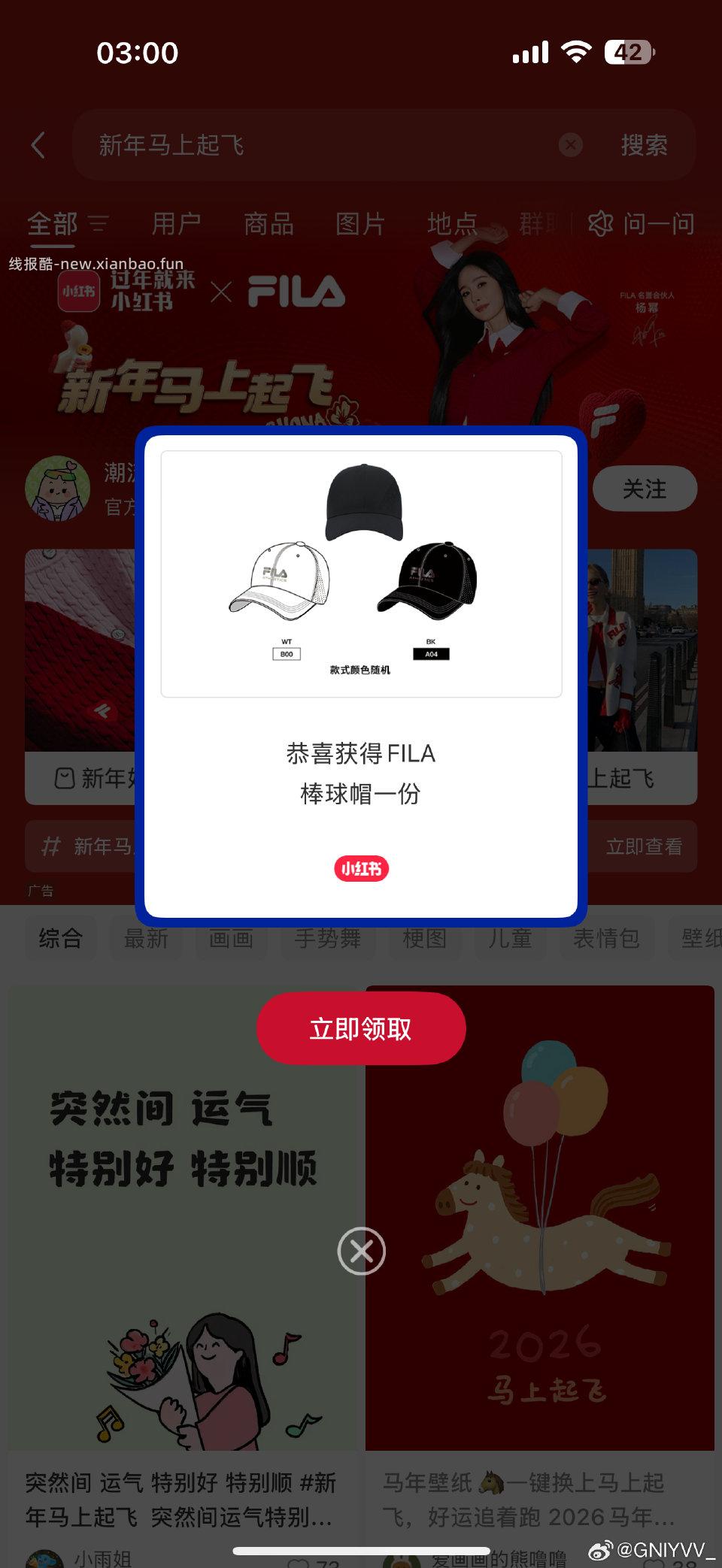Select the 表情包 category tab
Viewport: 722px width, 1568px height.
point(606,938)
